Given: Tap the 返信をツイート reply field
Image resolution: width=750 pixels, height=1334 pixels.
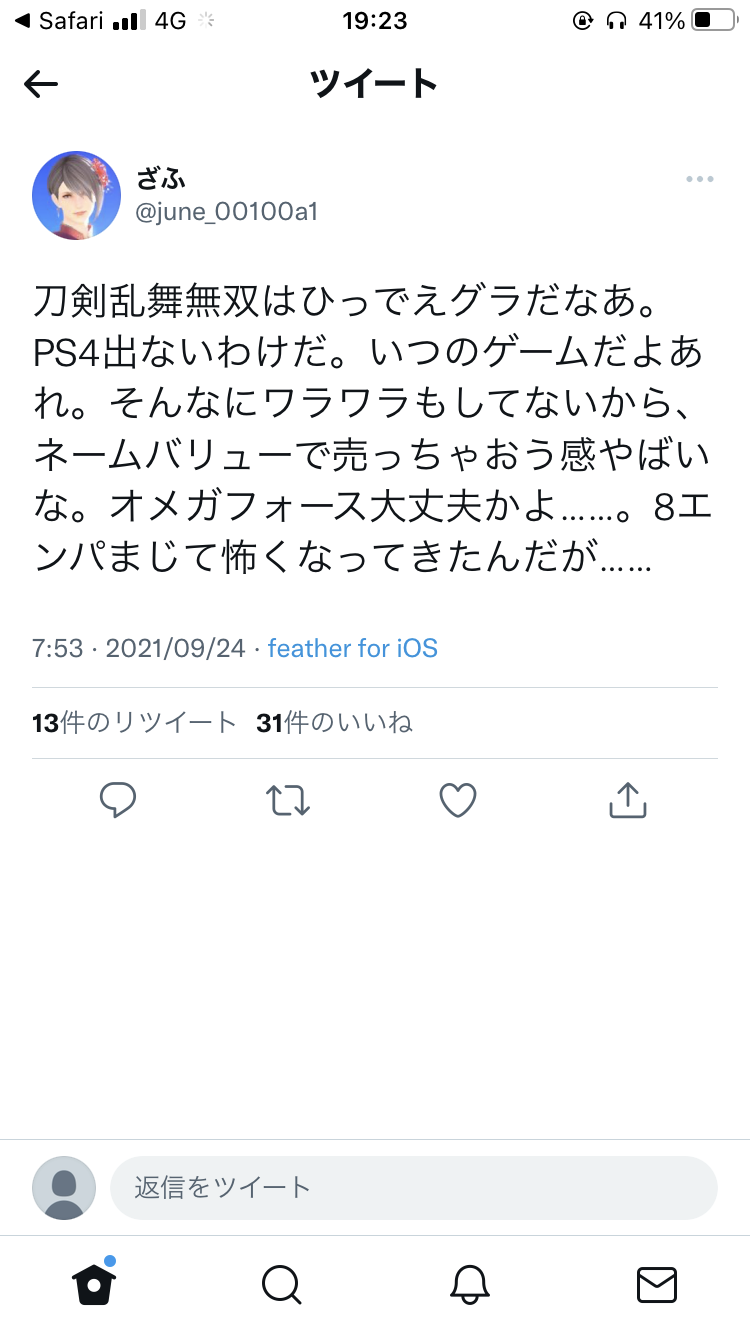Looking at the screenshot, I should tap(413, 1188).
